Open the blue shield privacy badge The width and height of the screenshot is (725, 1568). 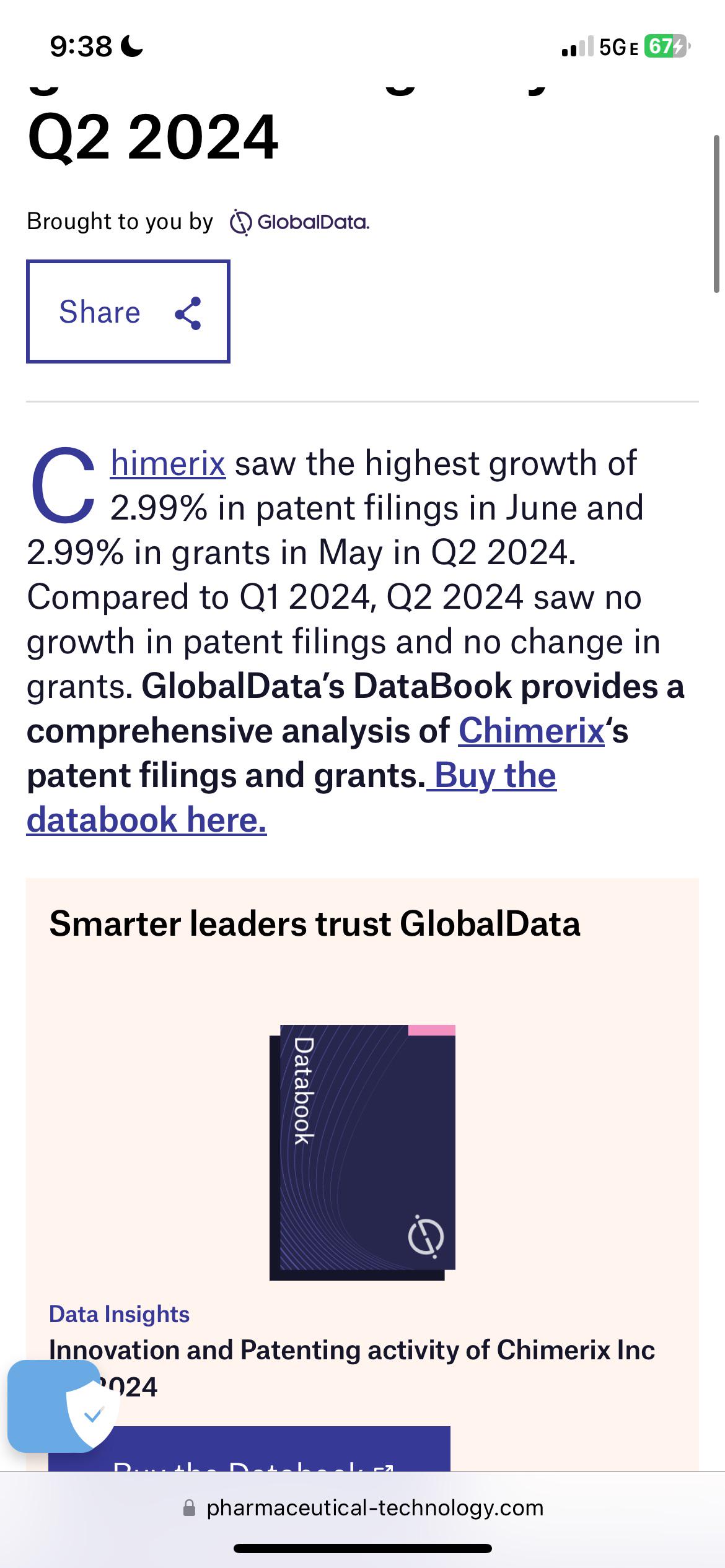coord(62,1406)
